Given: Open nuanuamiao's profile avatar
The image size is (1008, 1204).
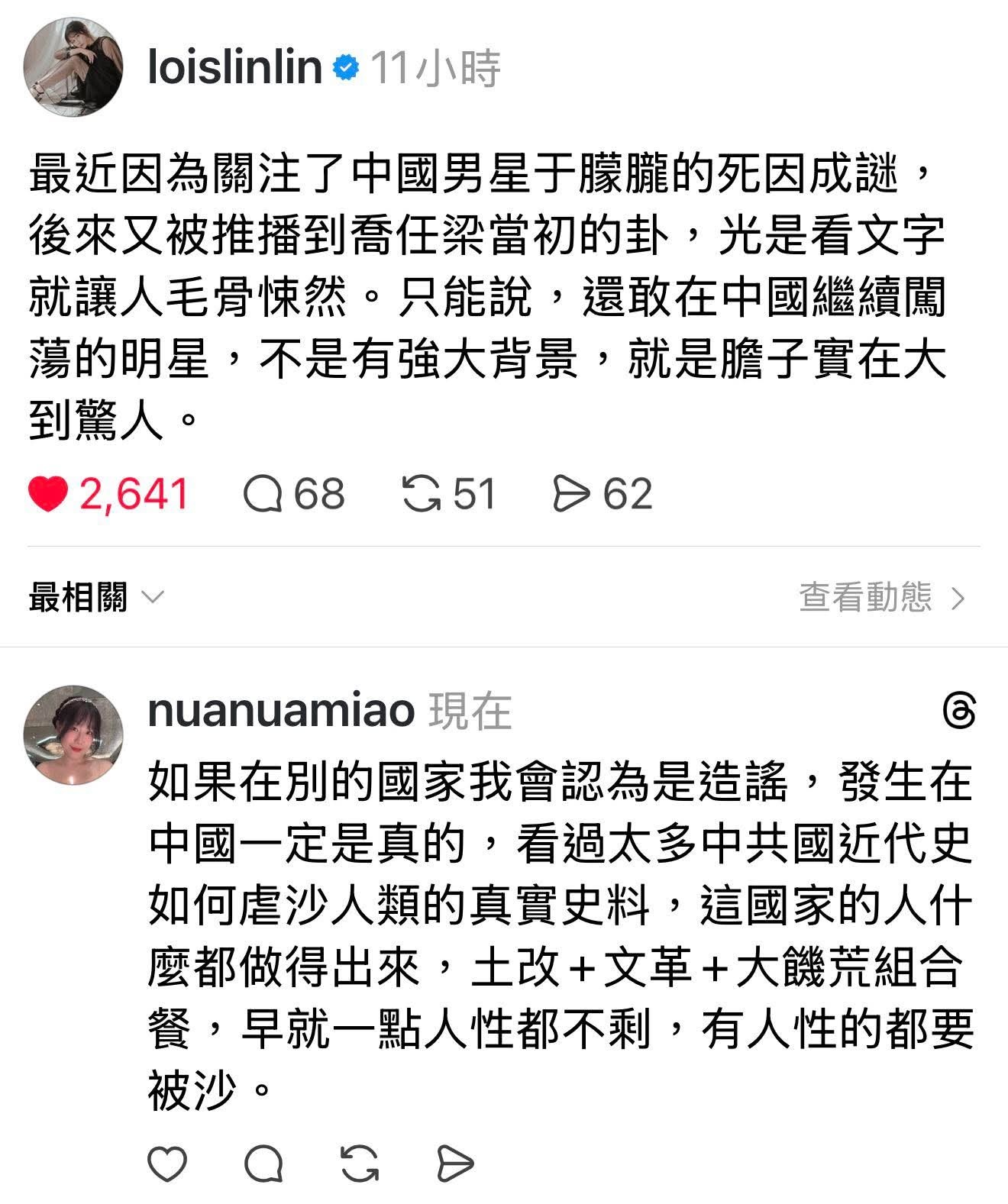Looking at the screenshot, I should [74, 734].
